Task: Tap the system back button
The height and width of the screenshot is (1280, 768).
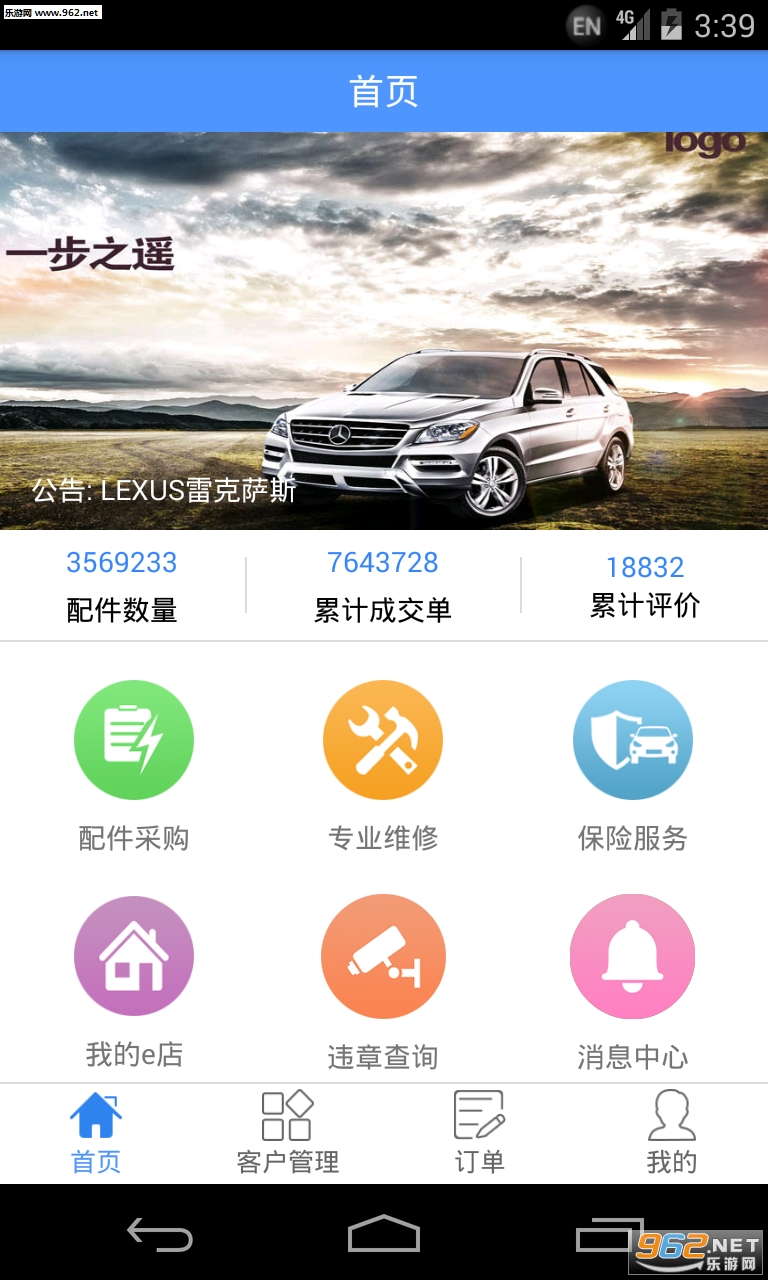Action: pos(160,1235)
